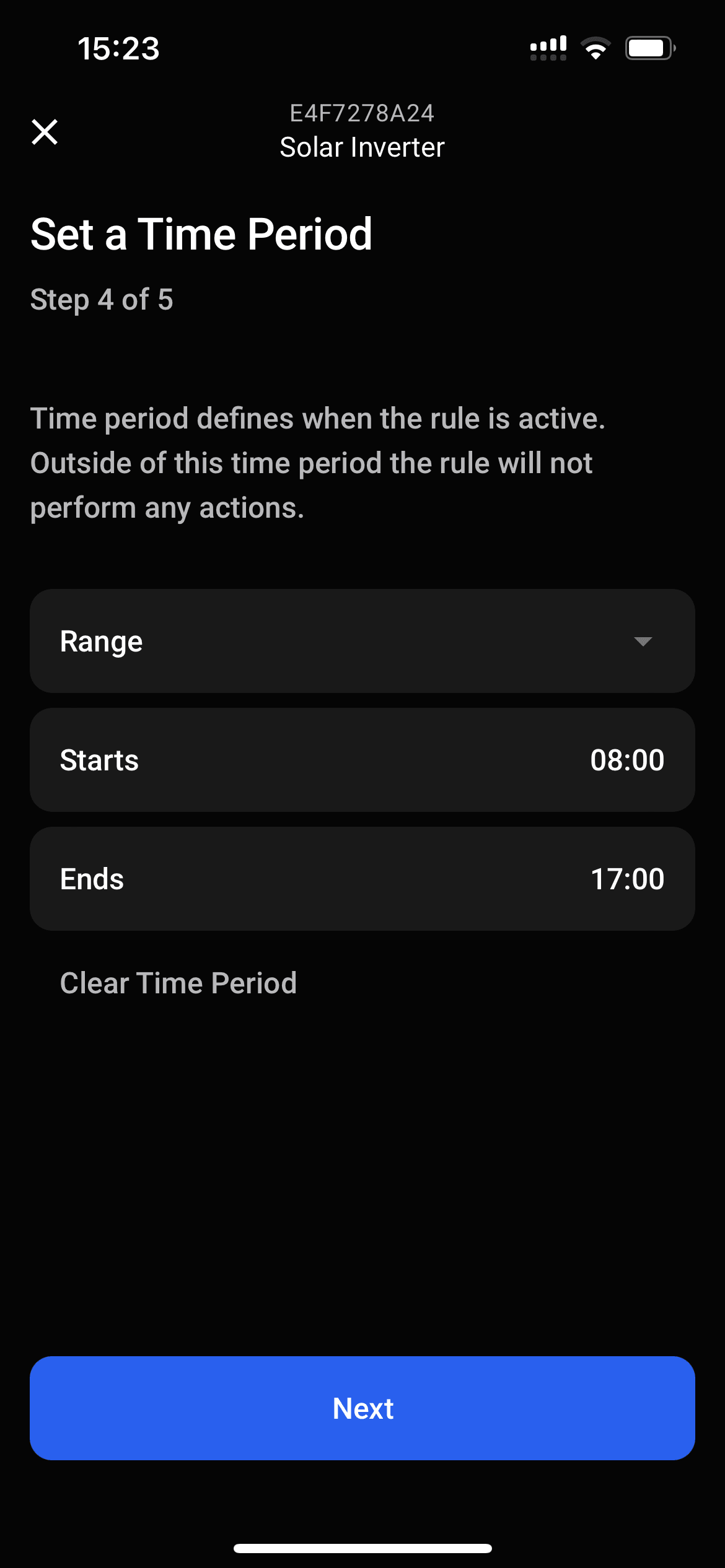Tap the Step 4 of 5 label
This screenshot has height=1568, width=725.
(x=102, y=300)
